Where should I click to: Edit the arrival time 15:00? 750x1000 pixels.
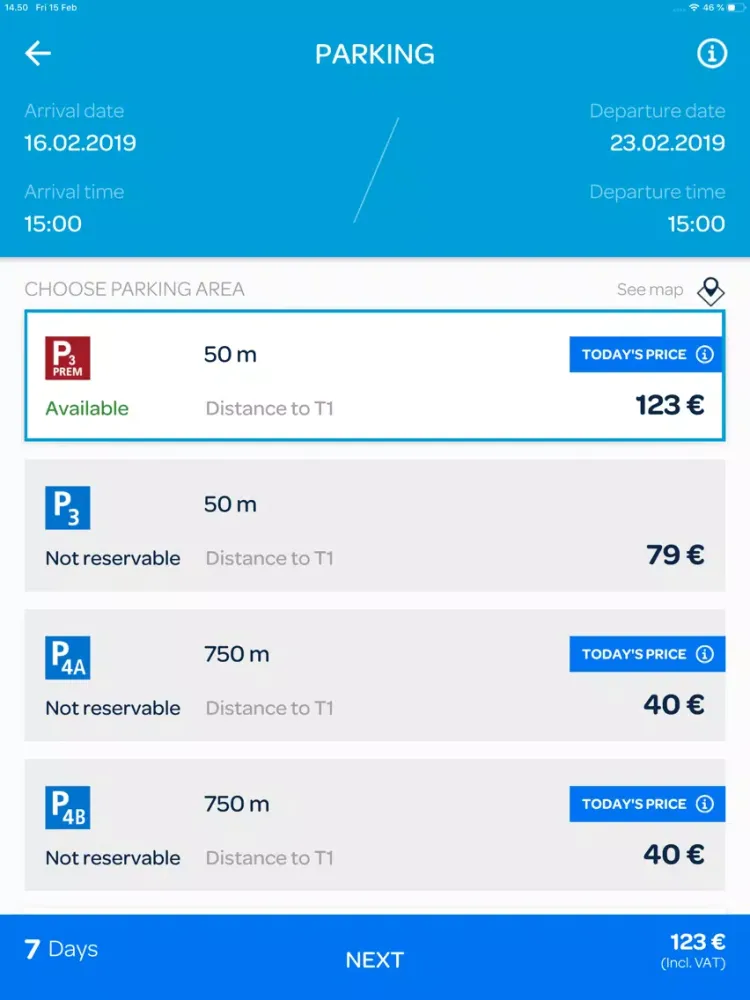[x=53, y=223]
